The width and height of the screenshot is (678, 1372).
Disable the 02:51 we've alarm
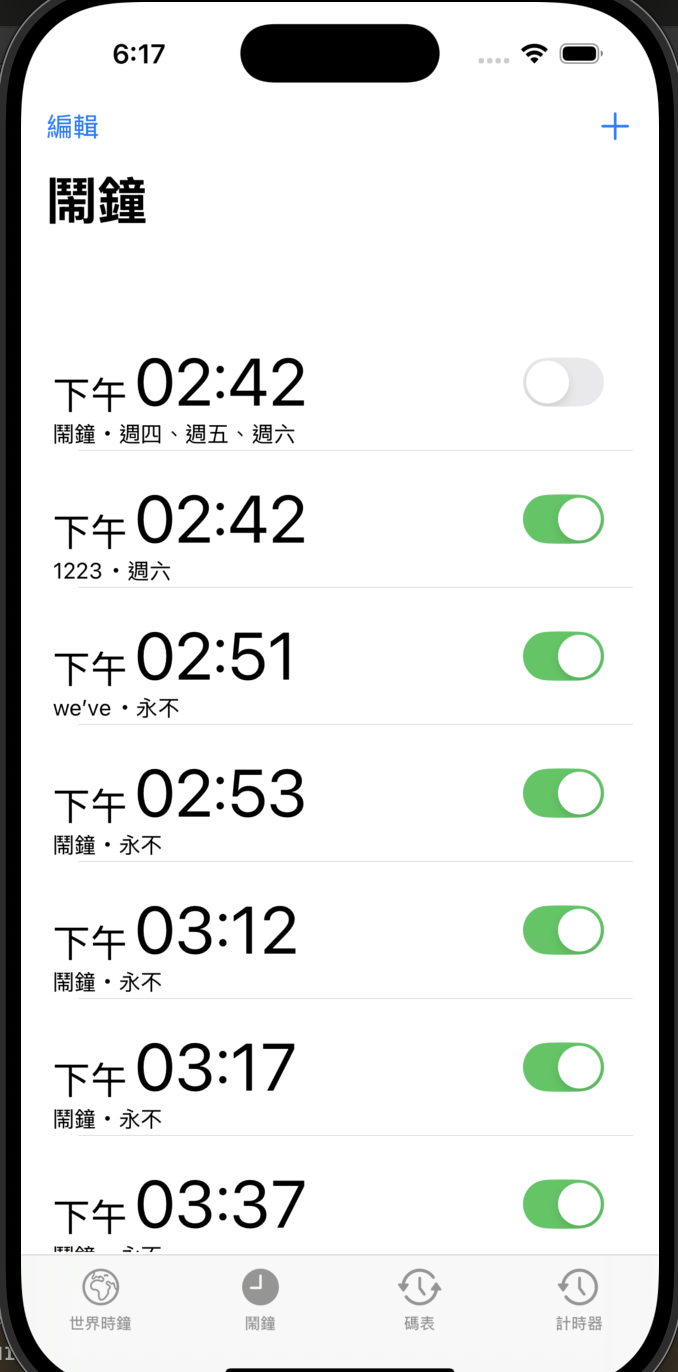(x=563, y=656)
